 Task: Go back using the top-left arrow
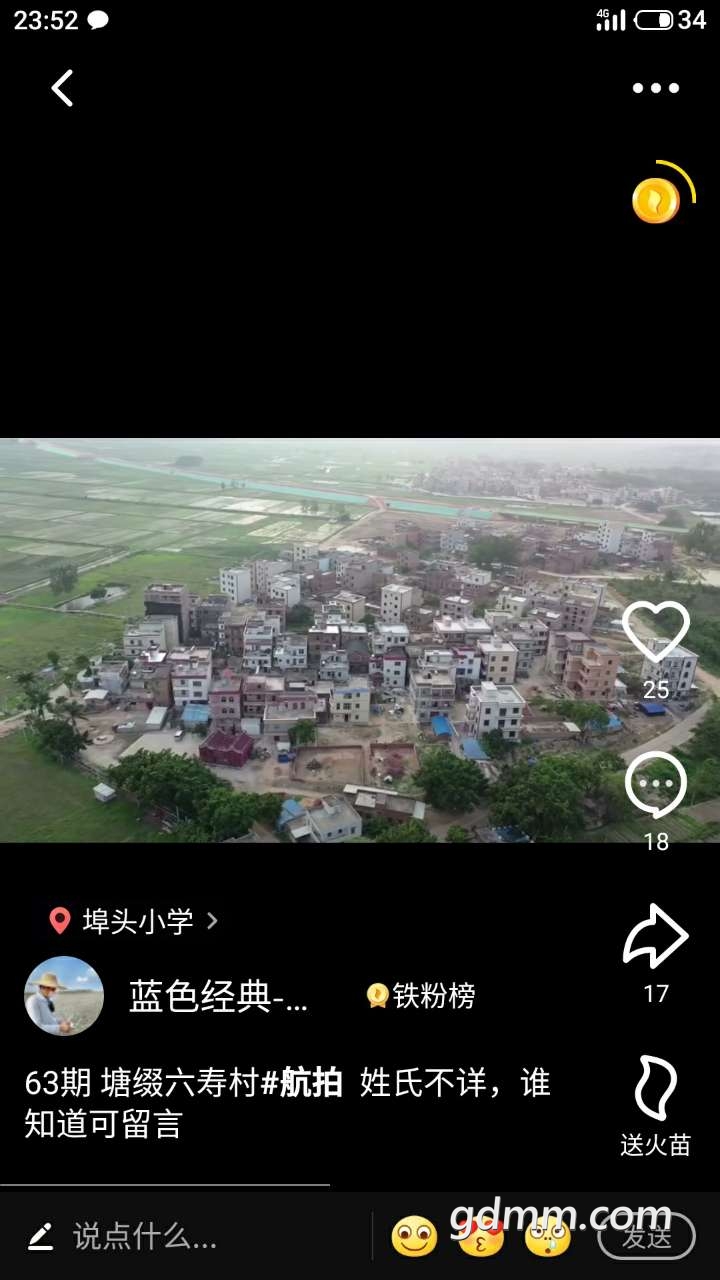62,88
